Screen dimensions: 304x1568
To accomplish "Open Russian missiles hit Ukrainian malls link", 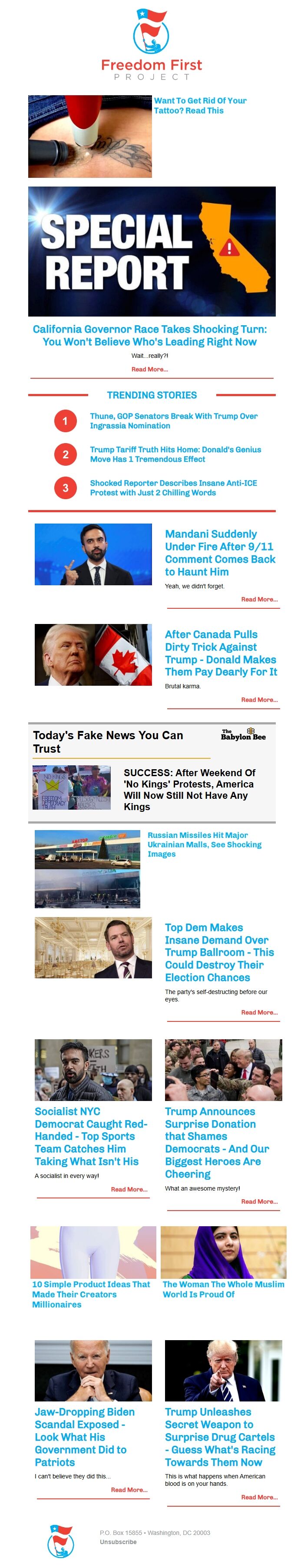I will (x=204, y=844).
